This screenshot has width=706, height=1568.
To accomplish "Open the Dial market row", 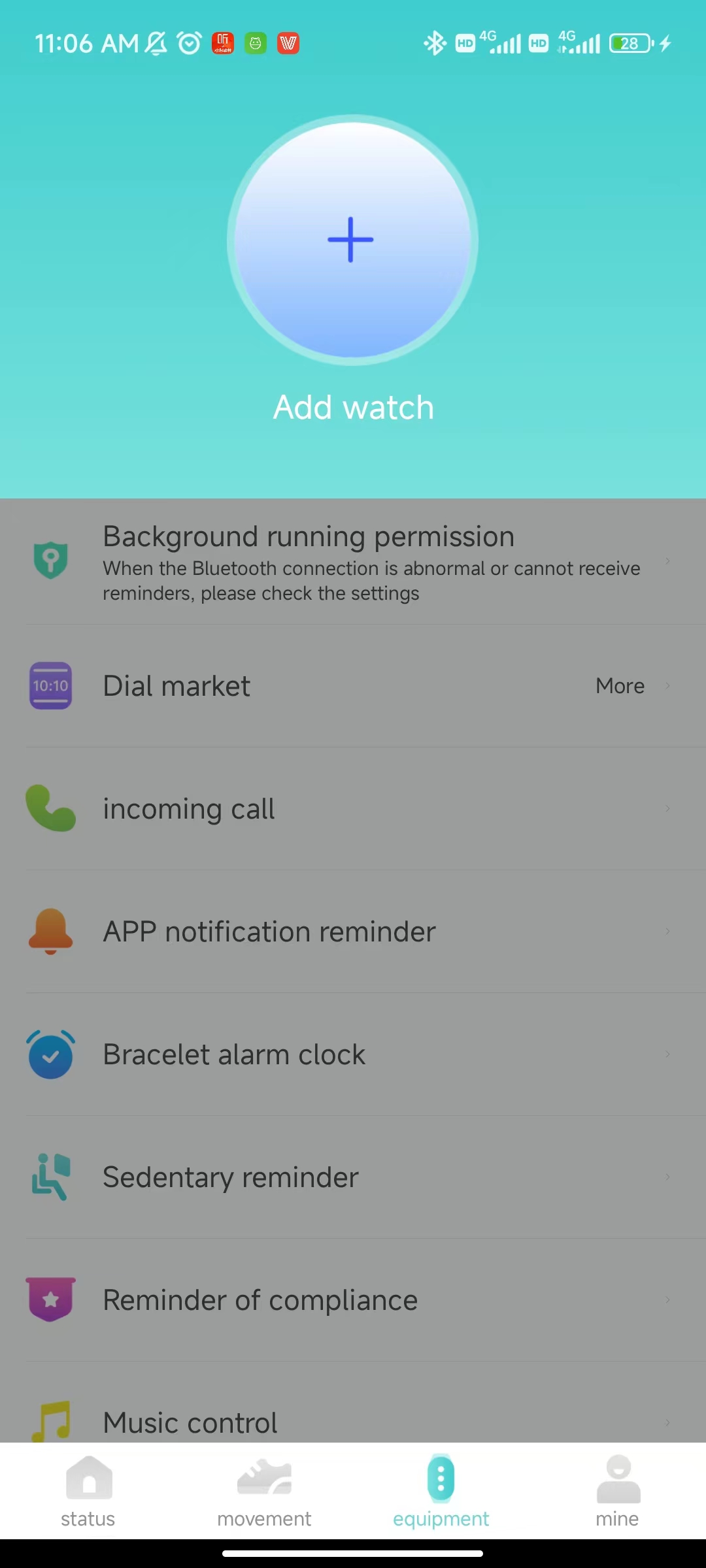I will tap(353, 686).
